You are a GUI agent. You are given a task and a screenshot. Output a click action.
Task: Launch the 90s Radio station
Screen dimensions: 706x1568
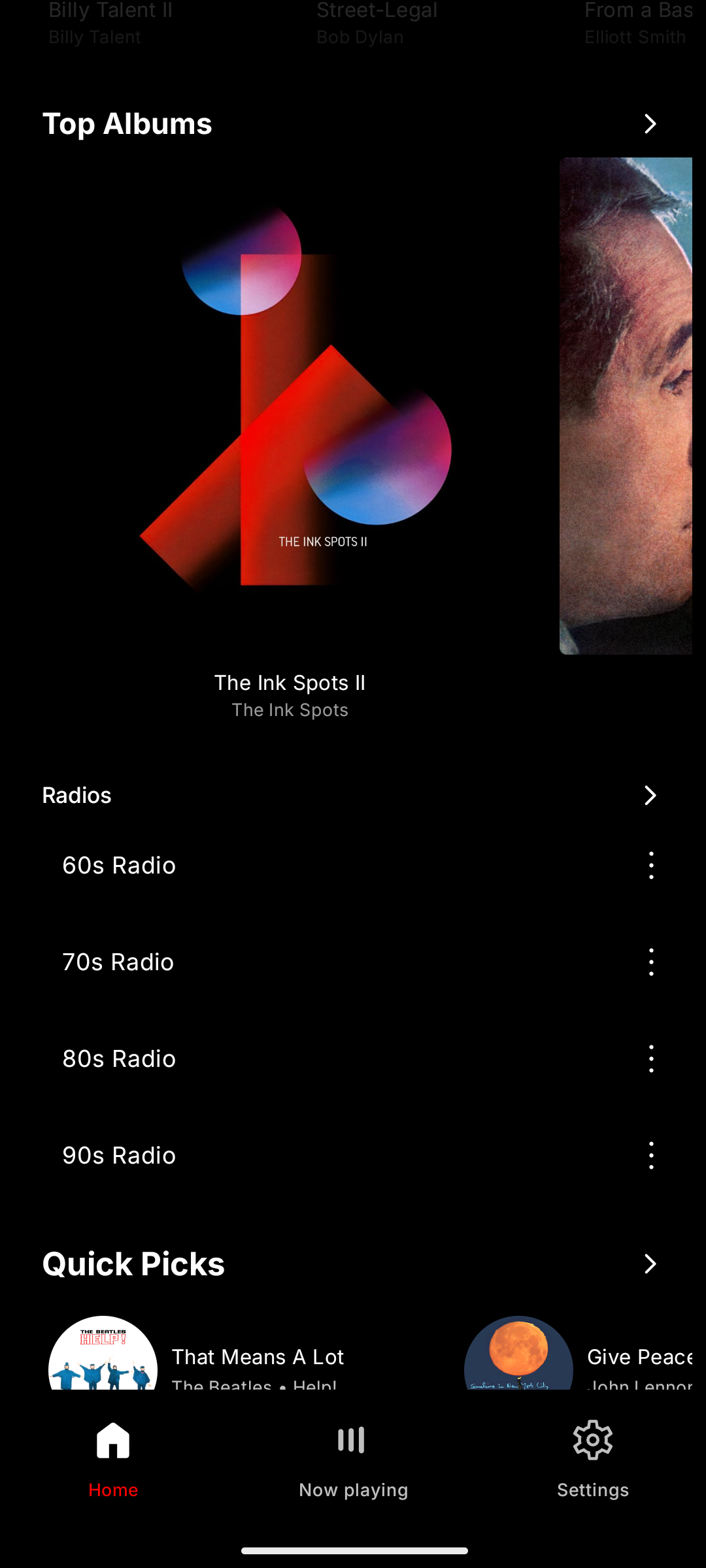click(x=119, y=1156)
